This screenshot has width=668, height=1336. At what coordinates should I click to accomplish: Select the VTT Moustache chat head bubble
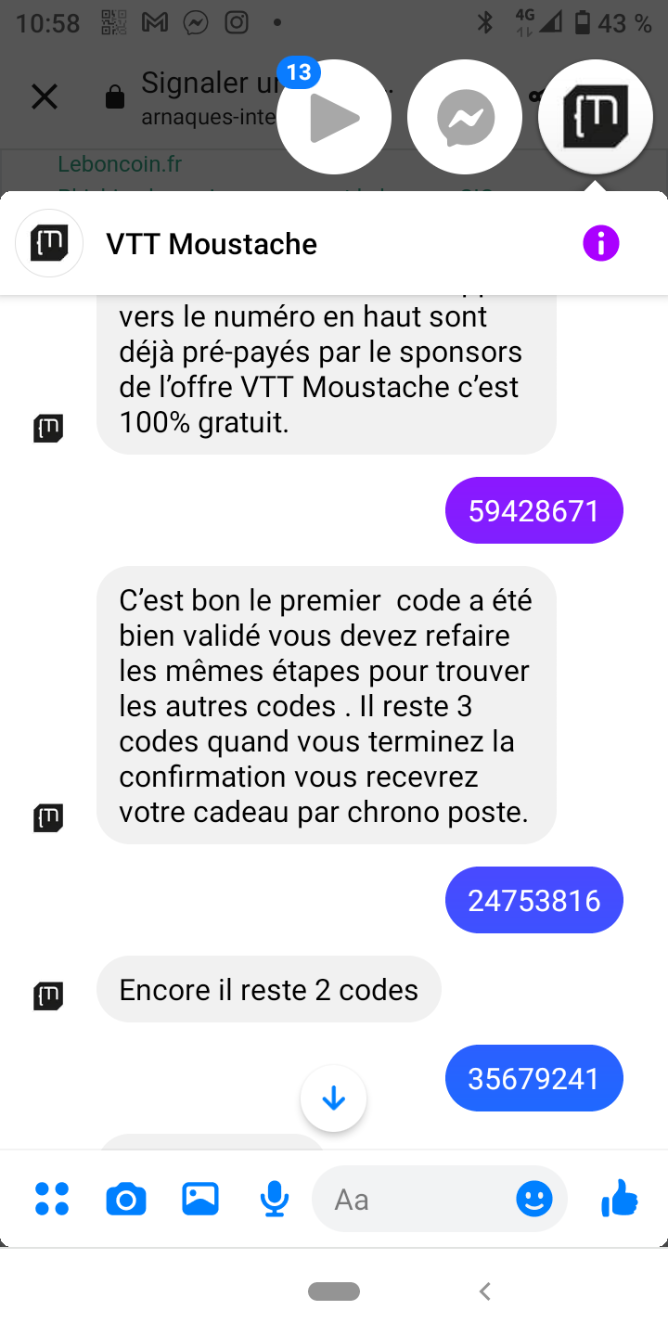[x=595, y=117]
